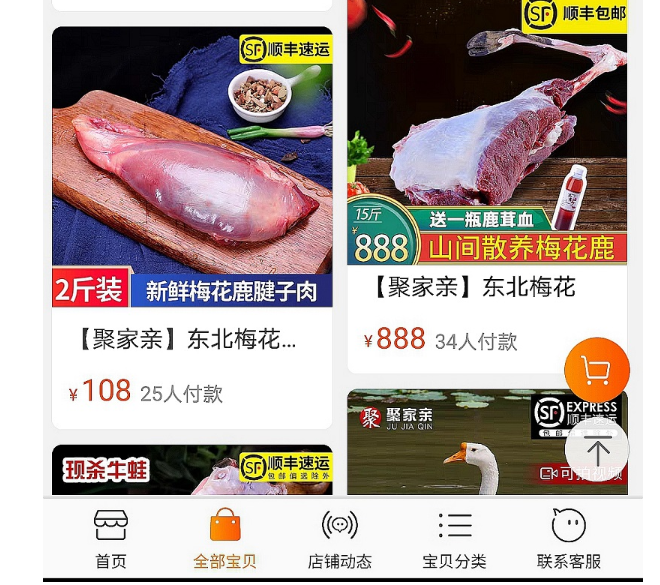
Task: Open the 现杀牛蛙 bullfrog product card
Action: pos(192,470)
